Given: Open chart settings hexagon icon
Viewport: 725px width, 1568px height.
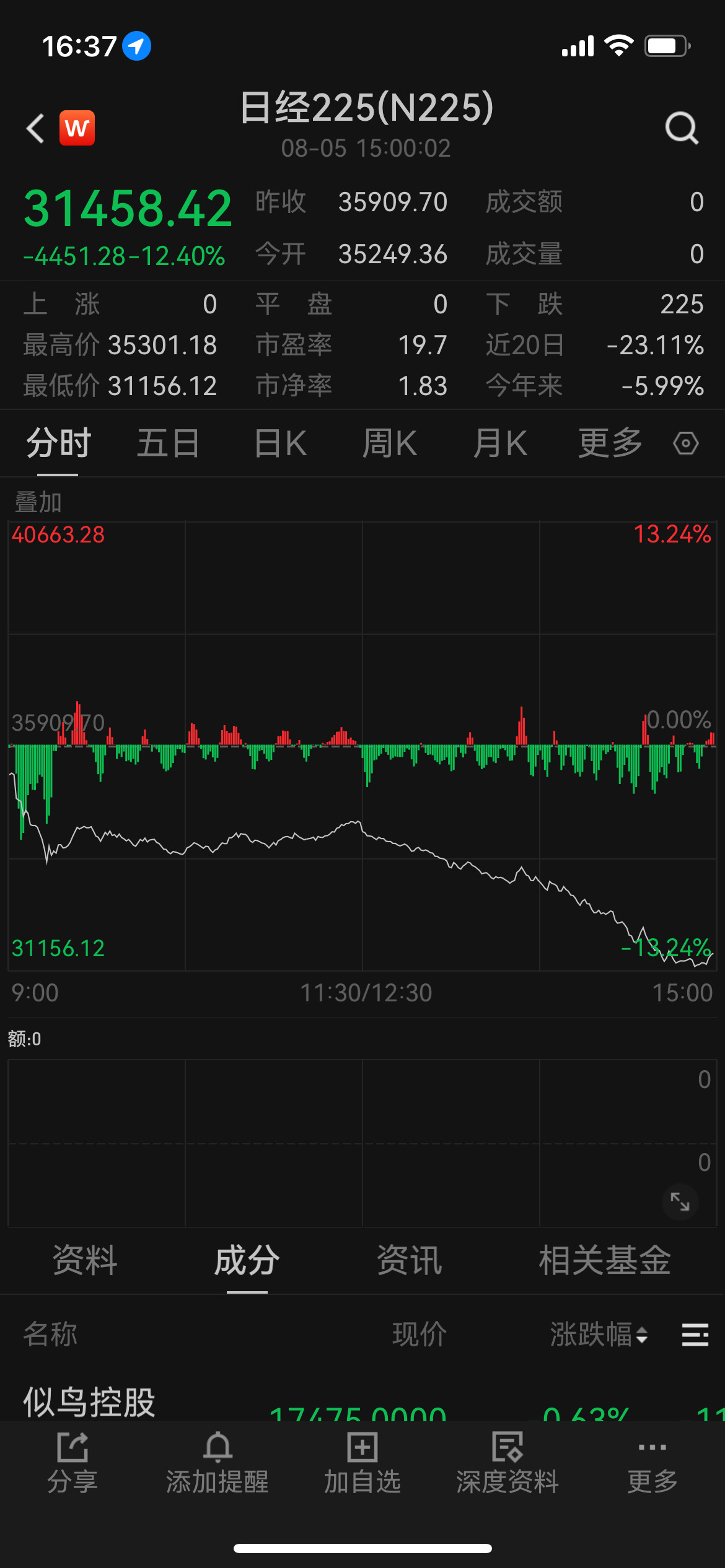Looking at the screenshot, I should click(x=686, y=443).
